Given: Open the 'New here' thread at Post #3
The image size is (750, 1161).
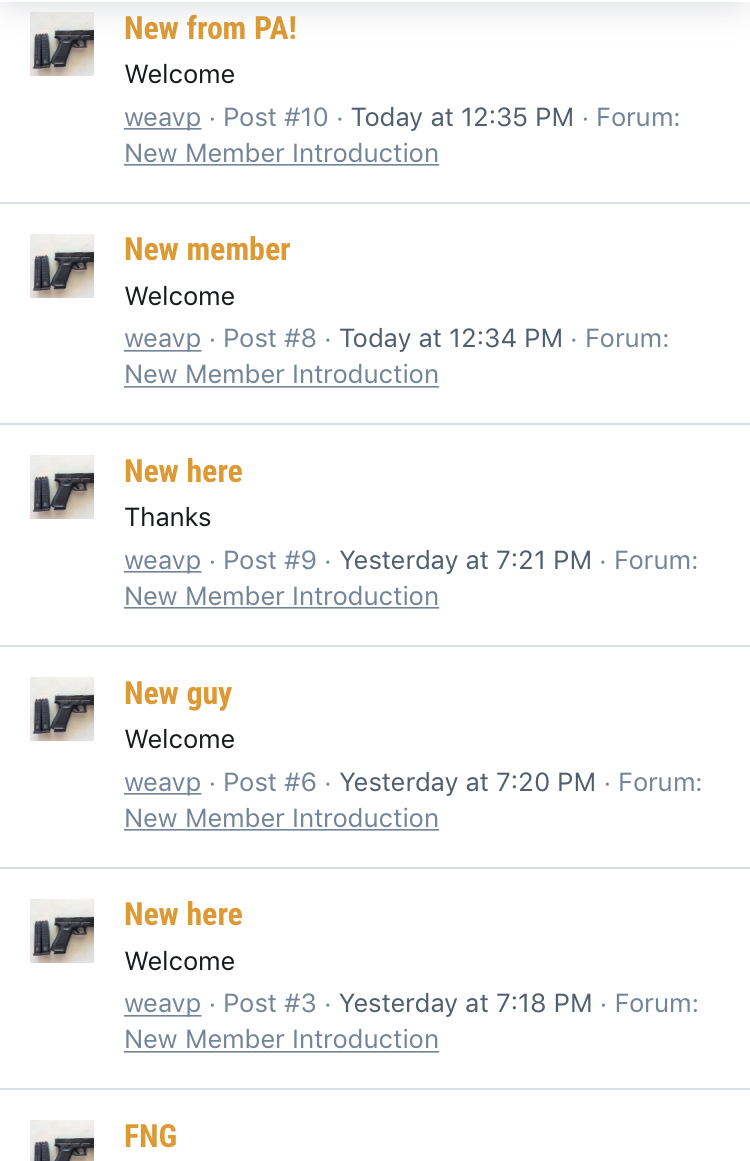Looking at the screenshot, I should click(183, 914).
